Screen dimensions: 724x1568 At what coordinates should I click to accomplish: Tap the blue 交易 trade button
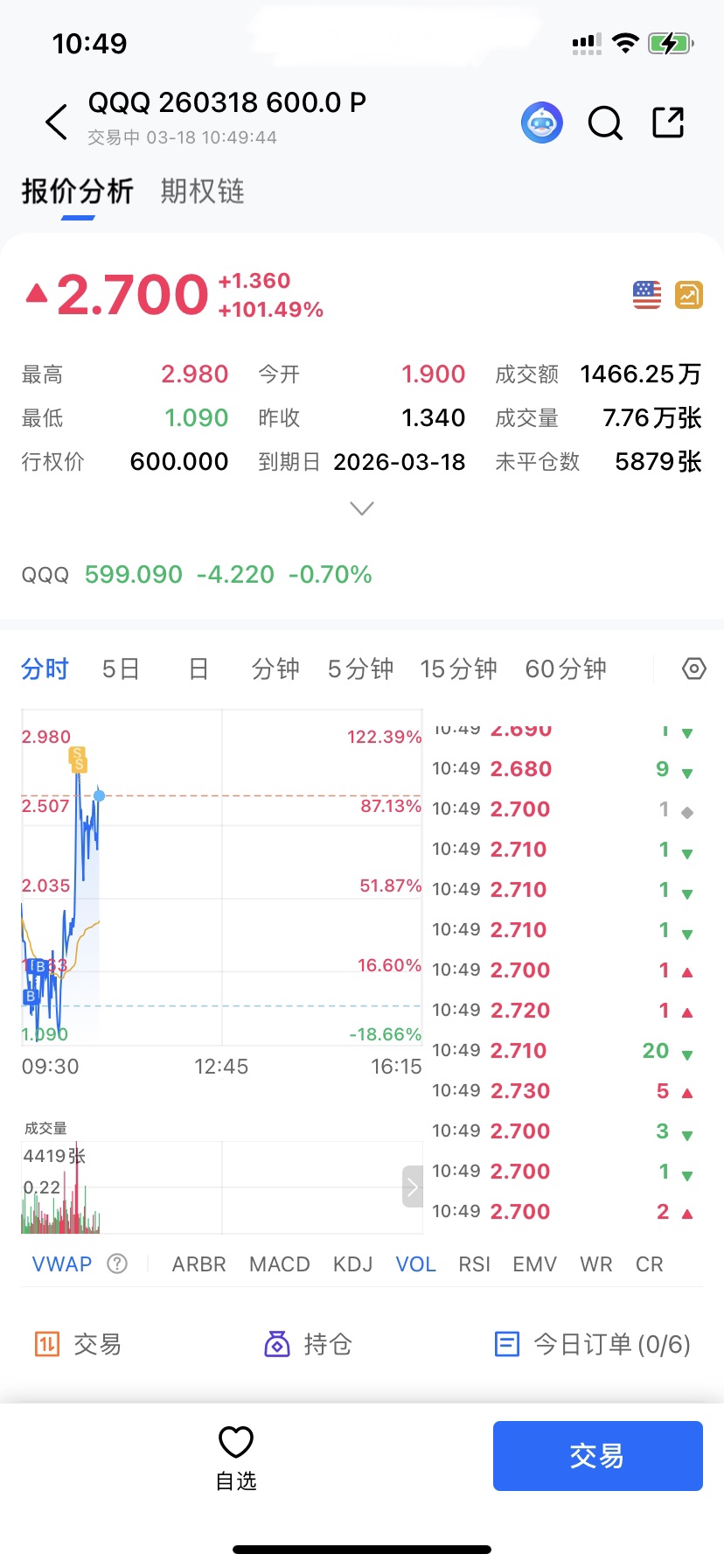597,1456
